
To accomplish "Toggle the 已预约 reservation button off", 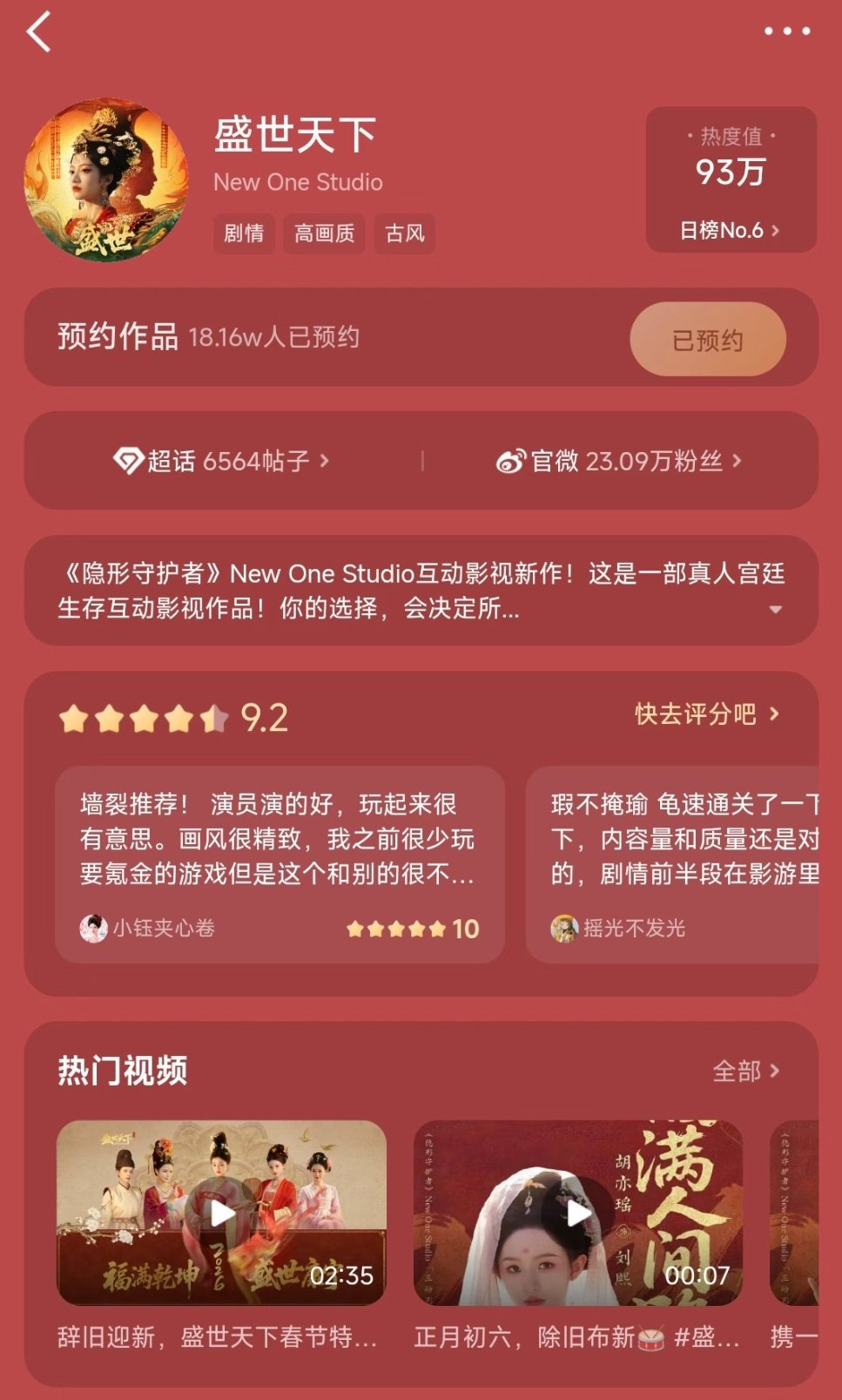I will click(708, 340).
